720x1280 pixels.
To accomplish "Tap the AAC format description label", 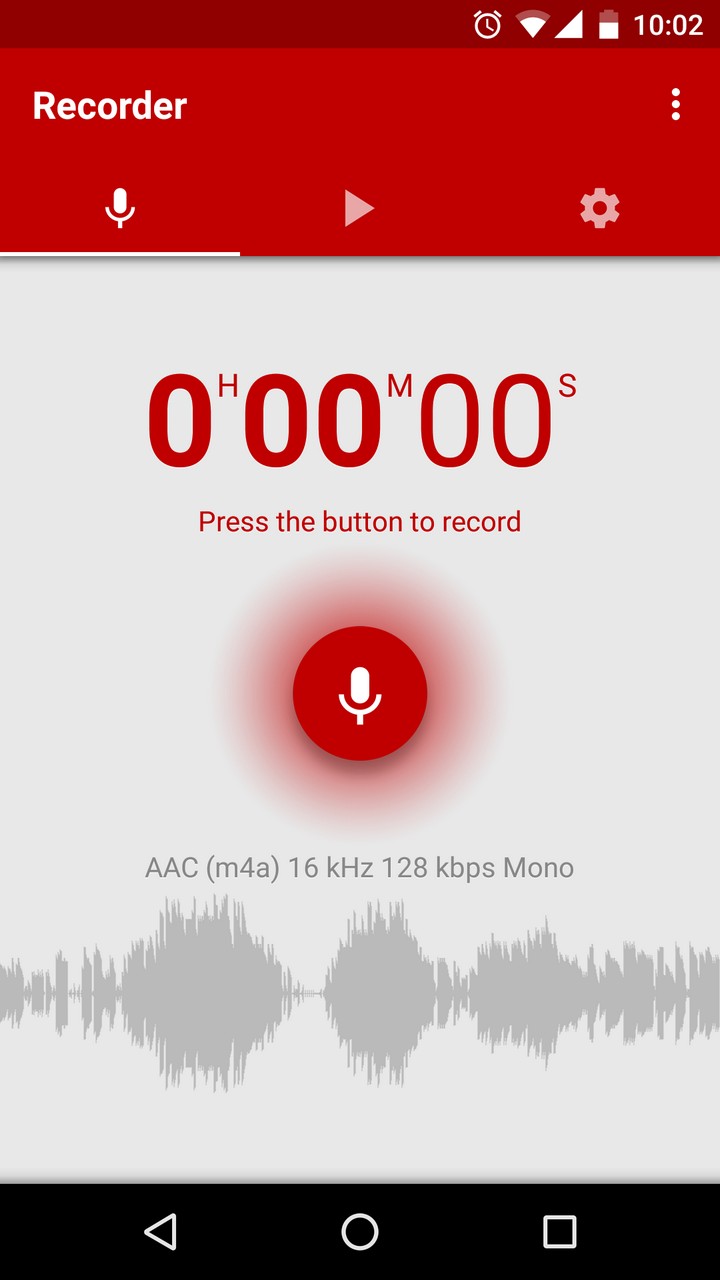I will (360, 868).
